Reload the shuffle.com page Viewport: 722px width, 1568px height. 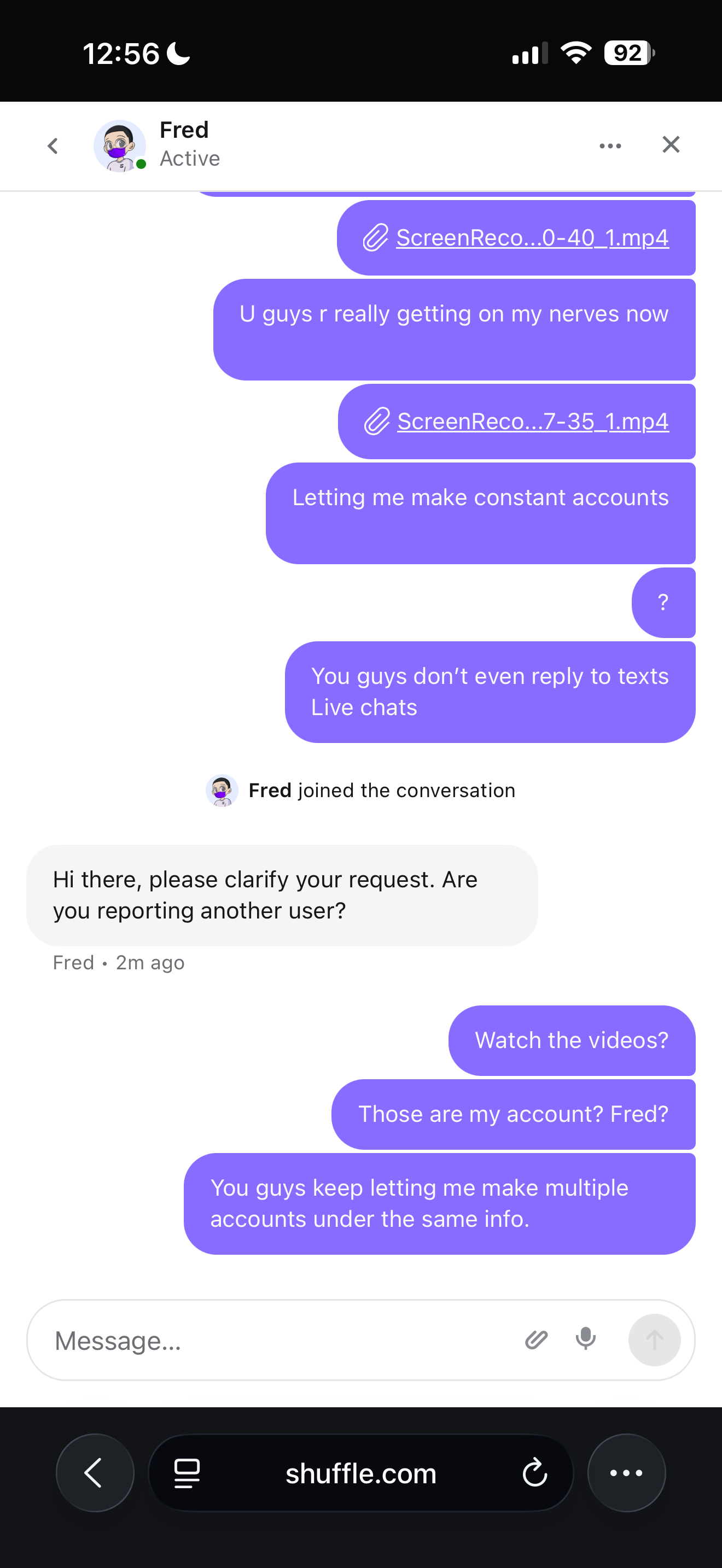click(534, 1472)
